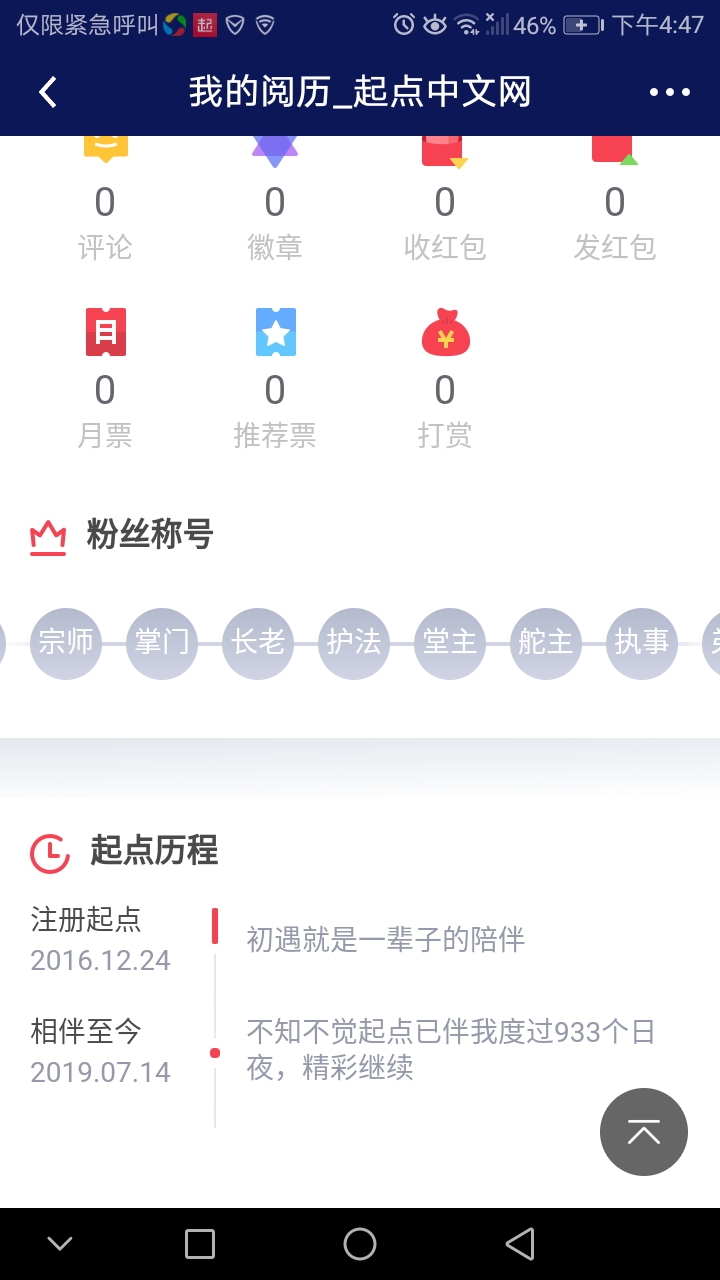Viewport: 720px width, 1280px height.
Task: Open the 收红包 count item
Action: 445,210
